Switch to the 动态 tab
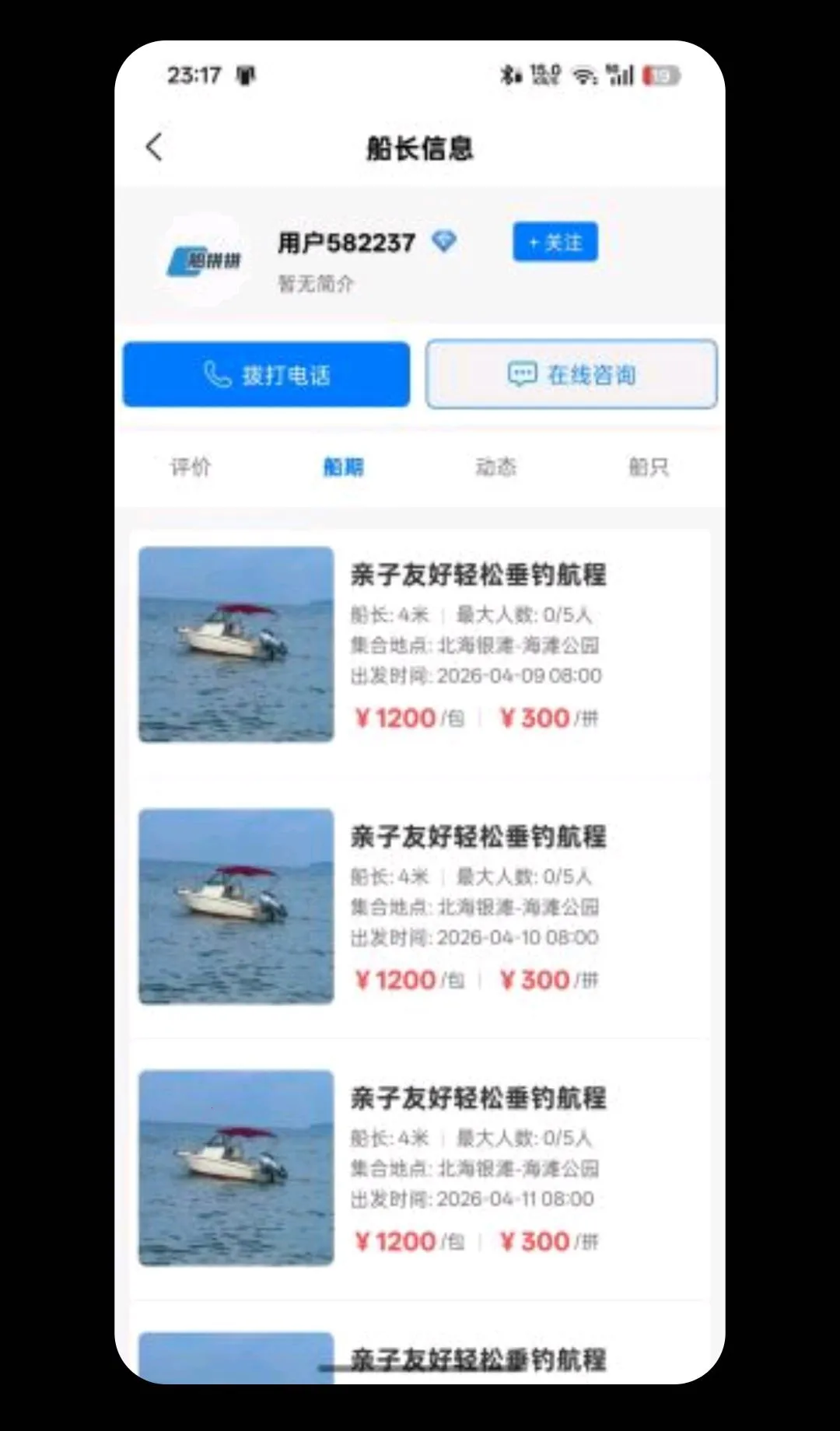Image resolution: width=840 pixels, height=1431 pixels. coord(495,467)
